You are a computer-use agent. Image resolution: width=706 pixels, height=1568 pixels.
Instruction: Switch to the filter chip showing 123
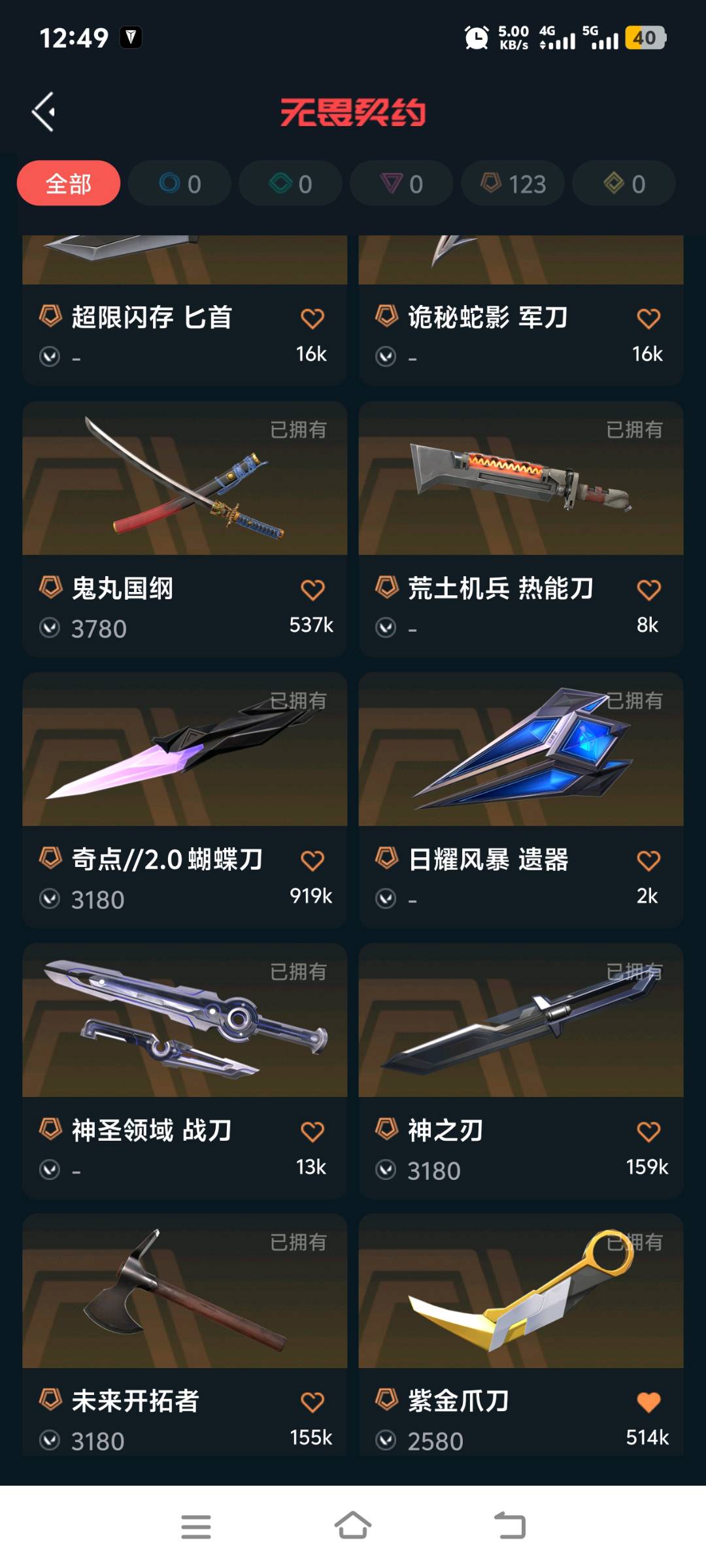[513, 184]
